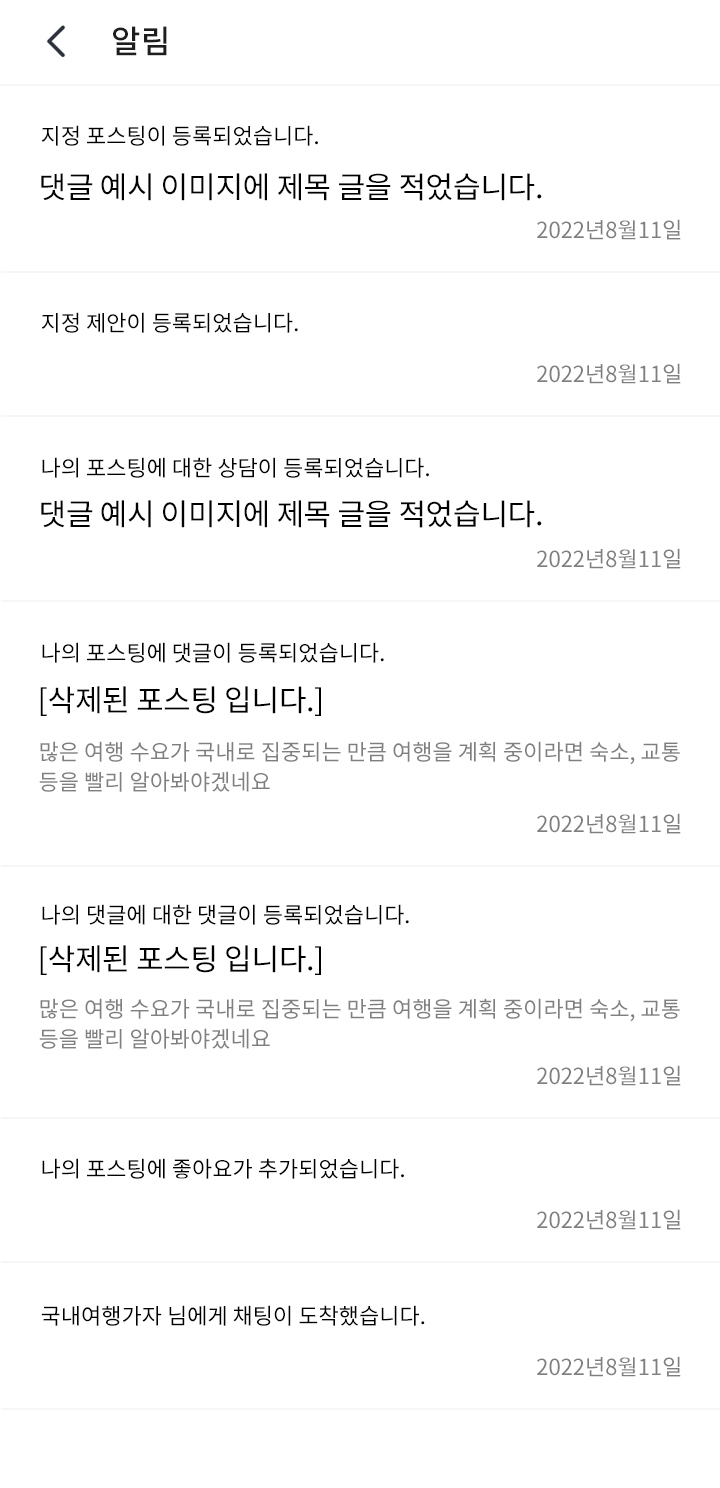The image size is (720, 1488).
Task: Open the 지정 제안이 등록되었습니다 notification
Action: pyautogui.click(x=360, y=345)
